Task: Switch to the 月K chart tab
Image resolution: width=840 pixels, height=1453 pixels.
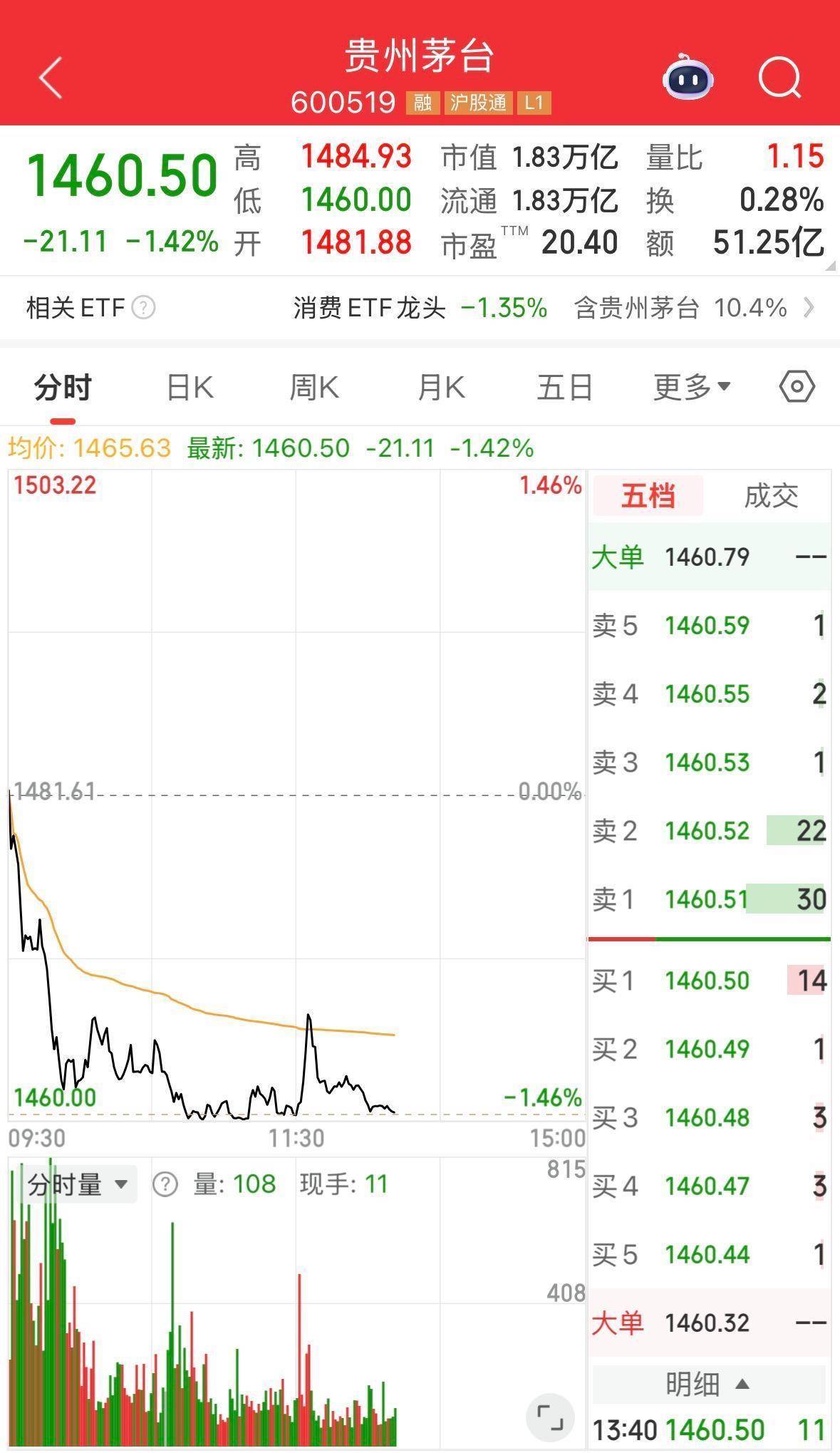Action: [441, 388]
